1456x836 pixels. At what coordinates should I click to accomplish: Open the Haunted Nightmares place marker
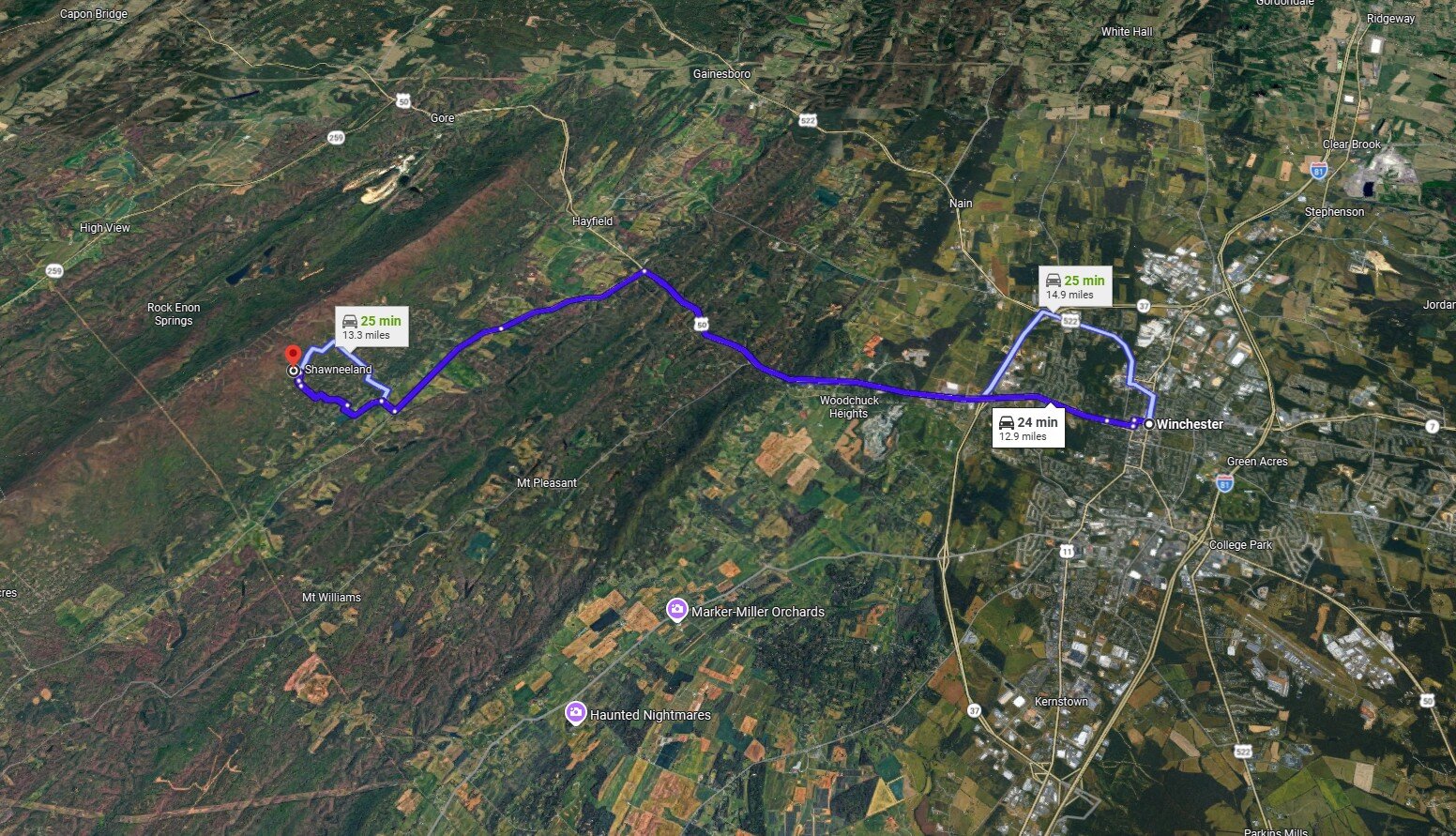pyautogui.click(x=576, y=713)
